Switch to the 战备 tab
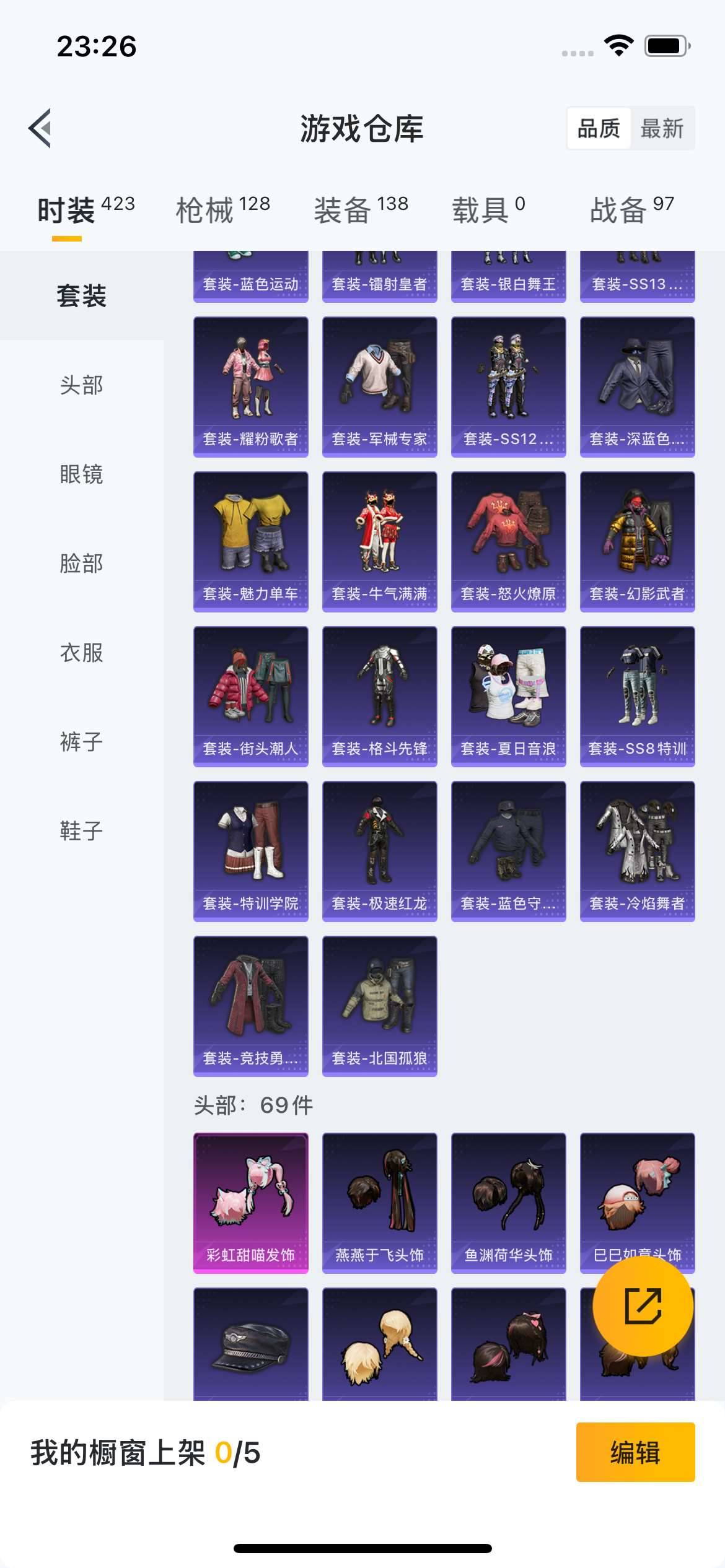This screenshot has width=725, height=1568. [631, 209]
